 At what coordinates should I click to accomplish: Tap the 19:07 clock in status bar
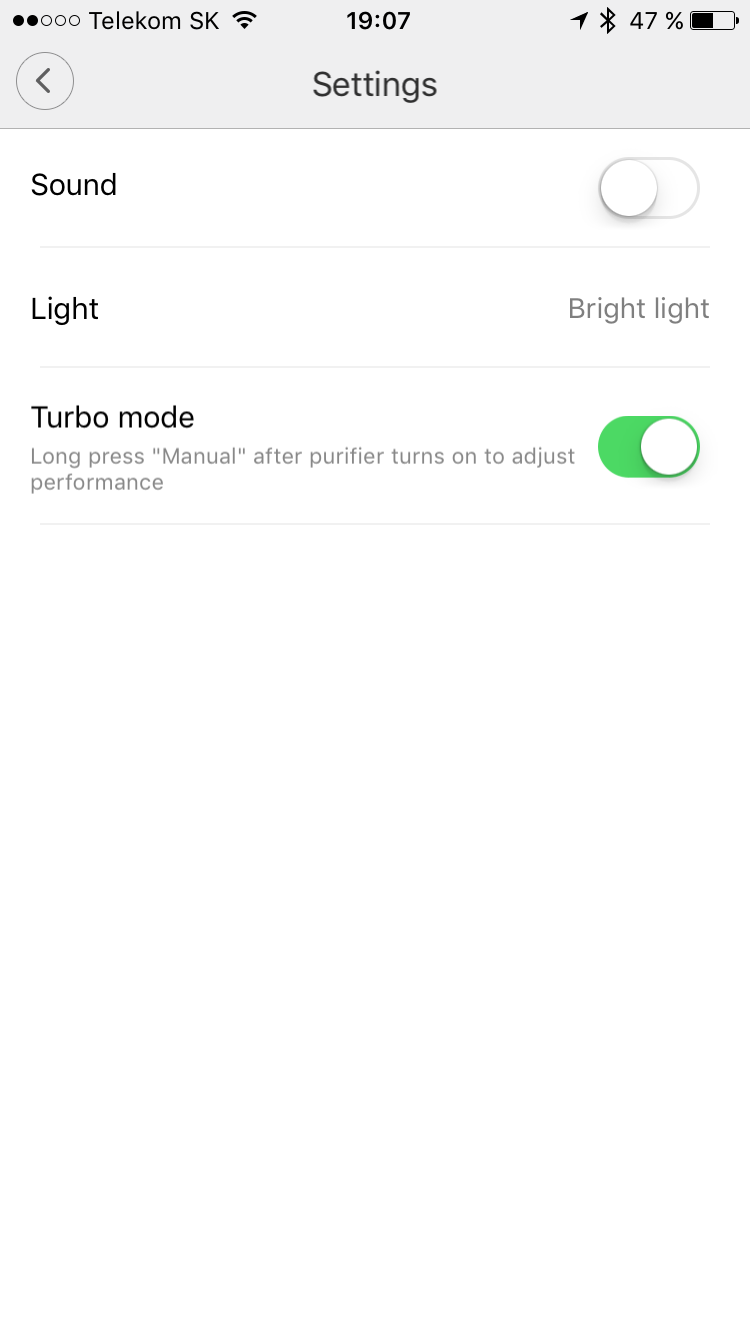(378, 20)
